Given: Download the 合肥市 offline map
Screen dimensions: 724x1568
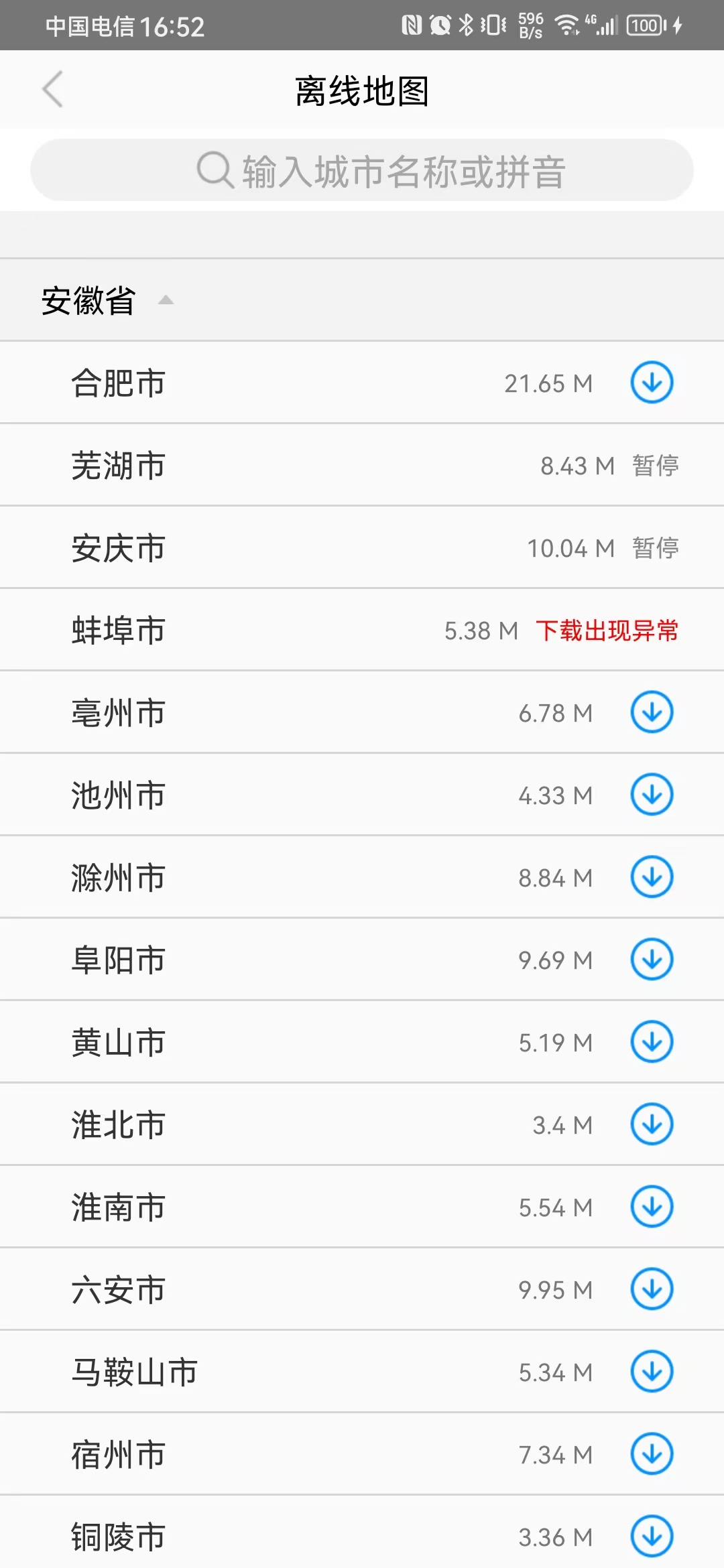Looking at the screenshot, I should tap(652, 383).
